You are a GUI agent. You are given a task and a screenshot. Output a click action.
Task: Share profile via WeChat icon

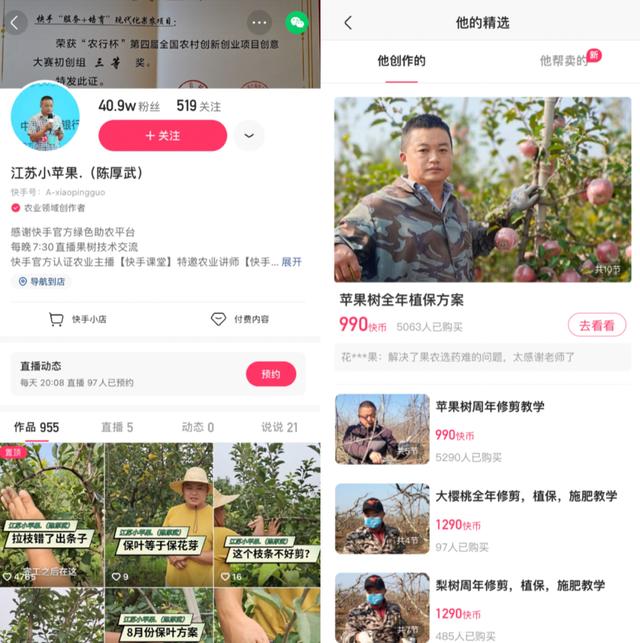[x=297, y=22]
